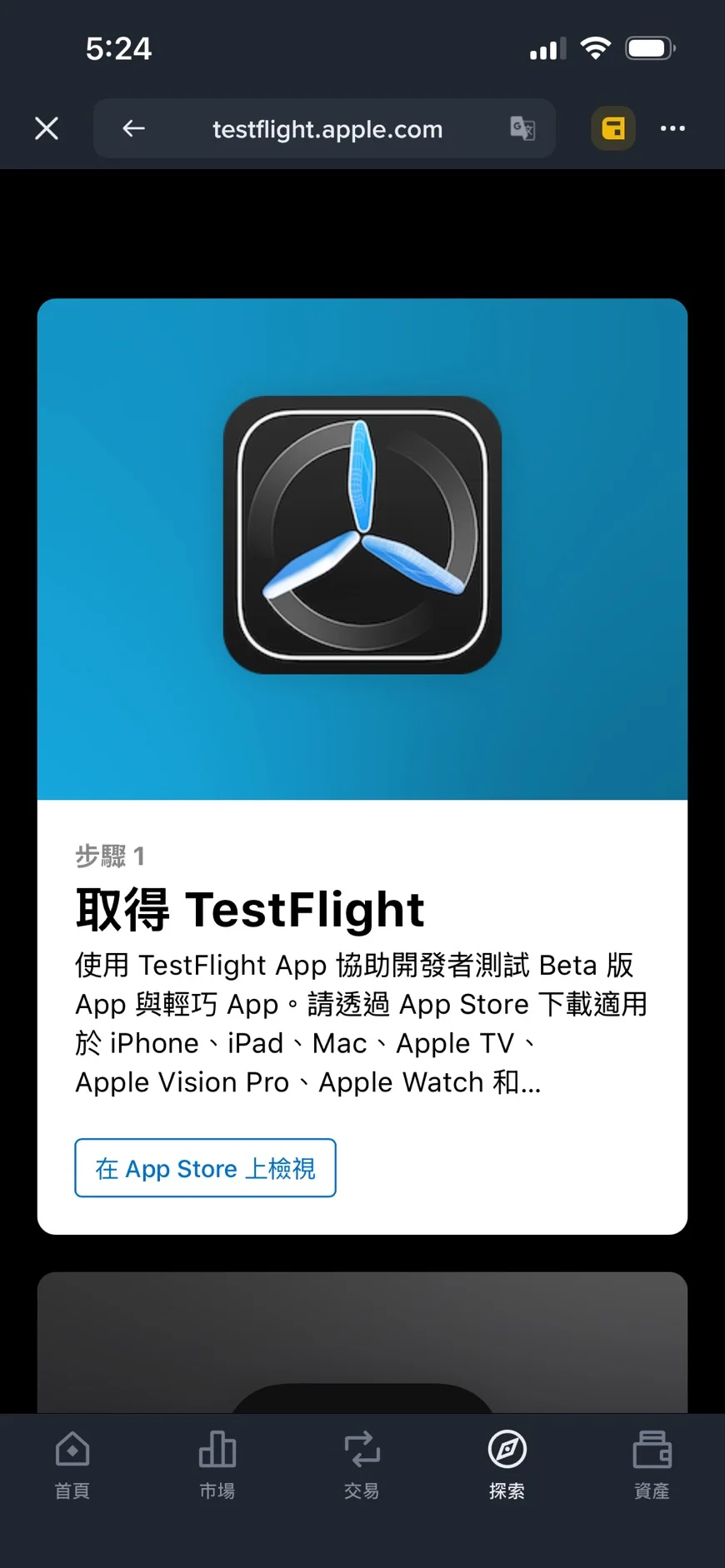Switch to the 市場 tab
Viewport: 725px width, 1568px height.
click(217, 1465)
